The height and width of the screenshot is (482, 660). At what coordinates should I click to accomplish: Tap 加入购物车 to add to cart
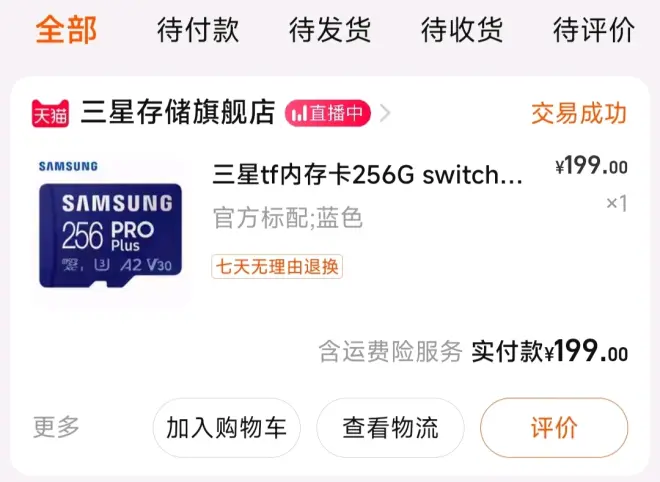point(227,428)
